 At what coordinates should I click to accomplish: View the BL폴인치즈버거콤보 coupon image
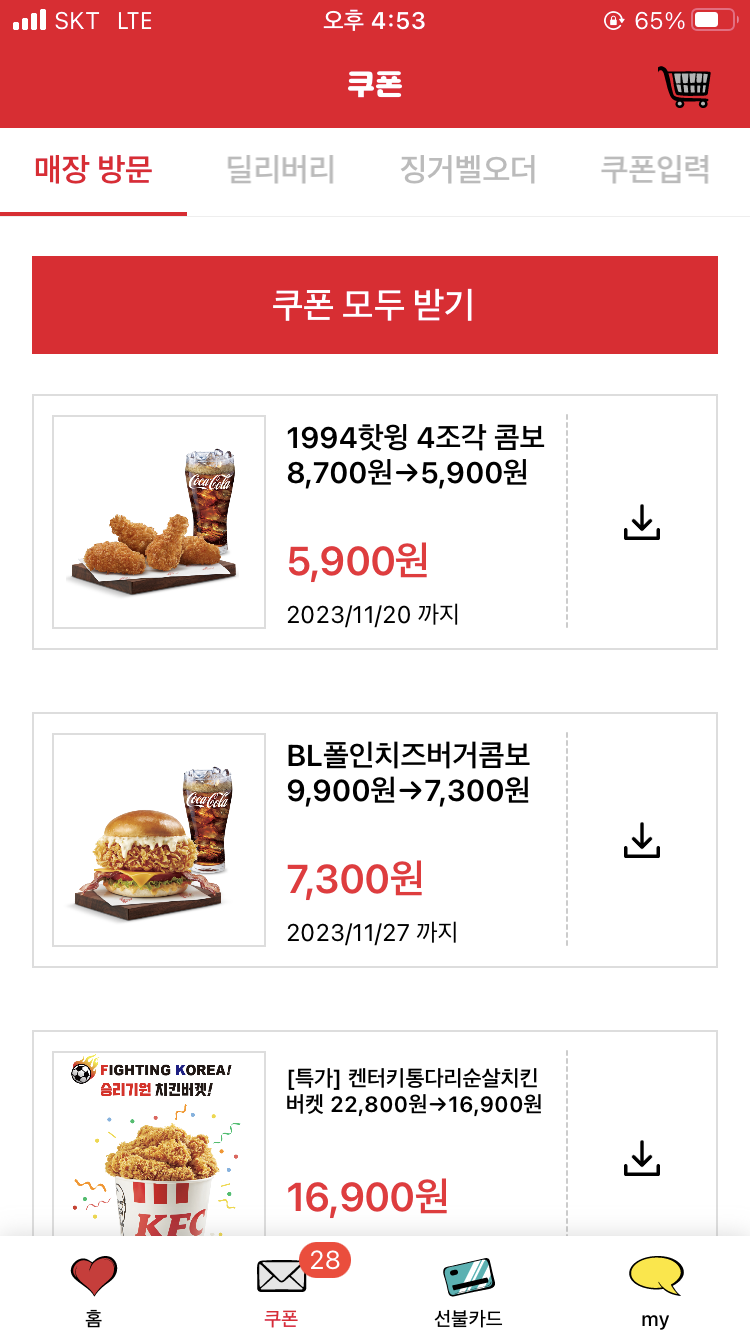point(159,840)
